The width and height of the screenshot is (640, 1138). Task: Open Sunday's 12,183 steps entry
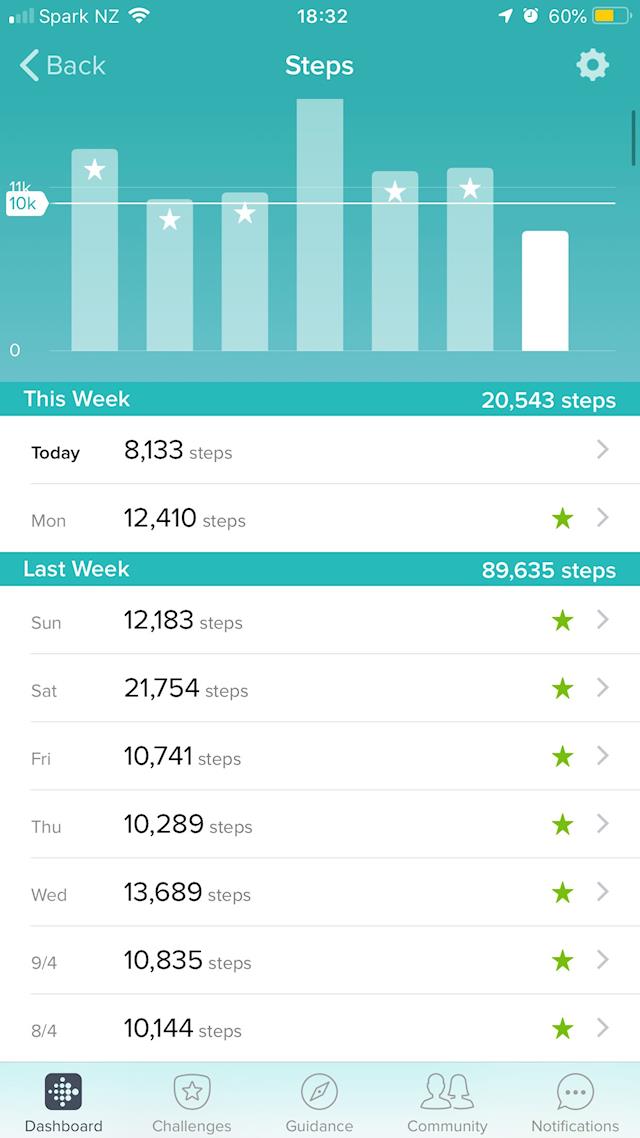pos(320,621)
